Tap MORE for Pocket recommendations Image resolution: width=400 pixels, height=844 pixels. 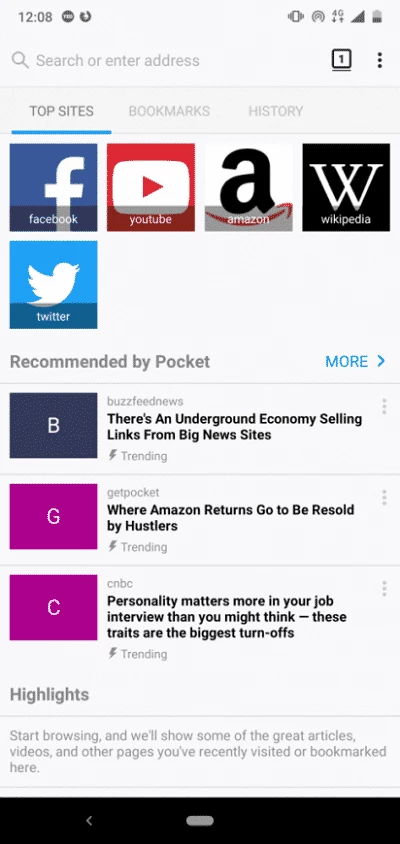(355, 361)
